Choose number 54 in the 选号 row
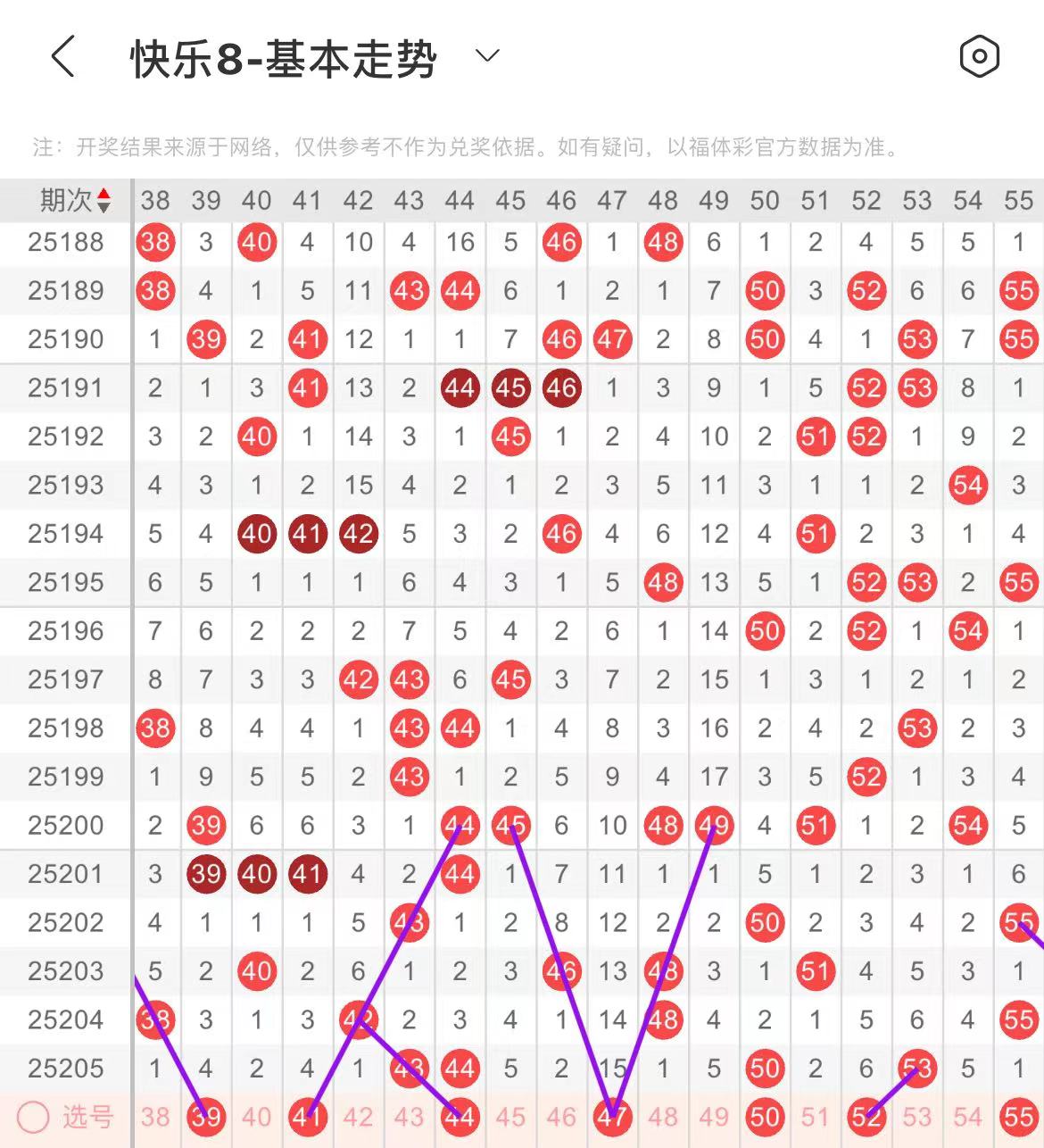1044x1148 pixels. pyautogui.click(x=968, y=1117)
